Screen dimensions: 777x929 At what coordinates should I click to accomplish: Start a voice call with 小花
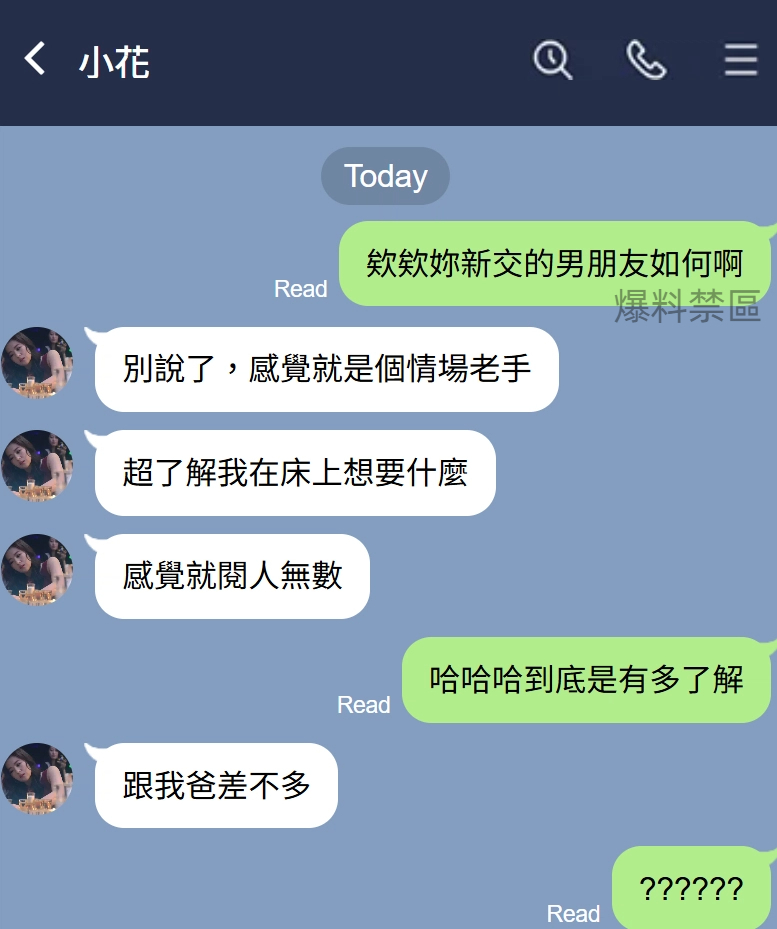pos(646,60)
